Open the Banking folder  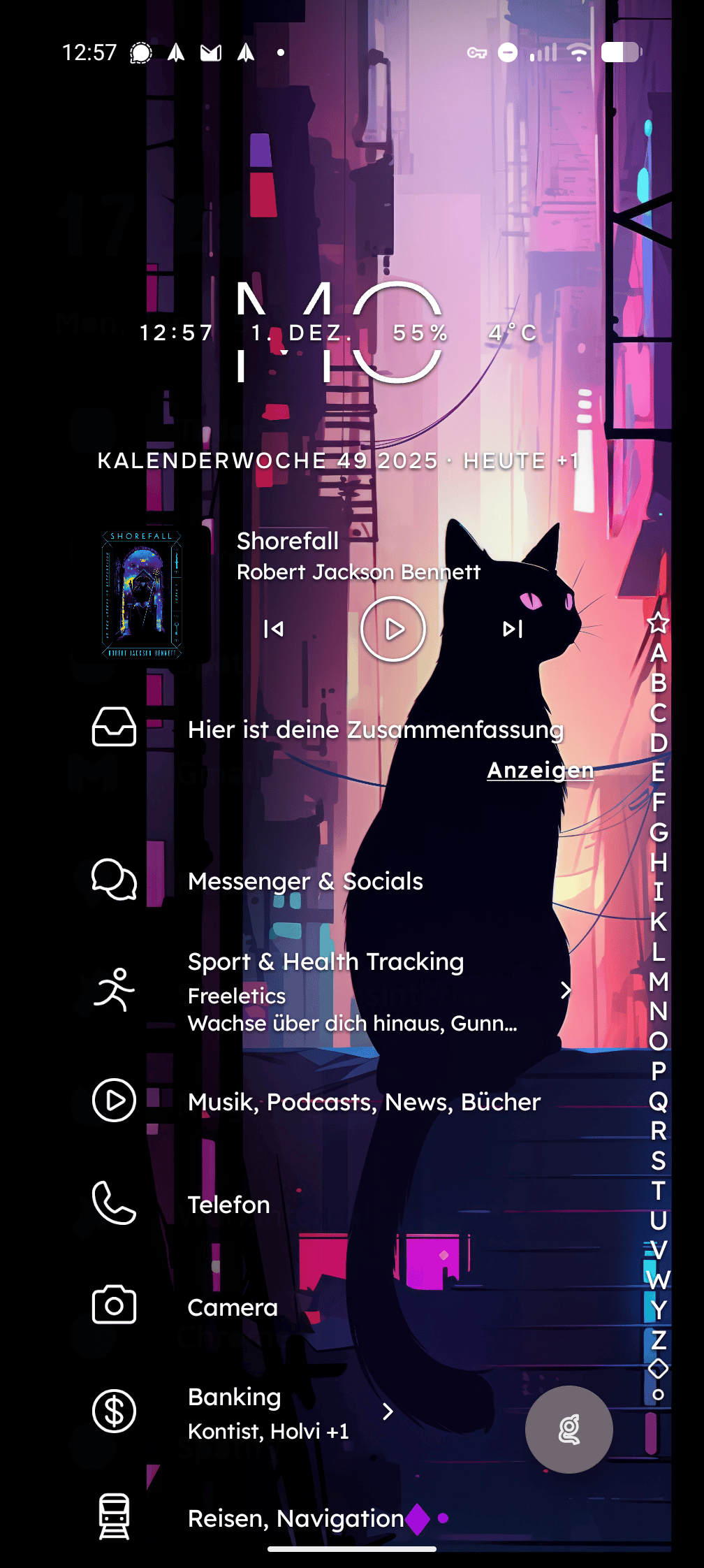coord(235,1397)
